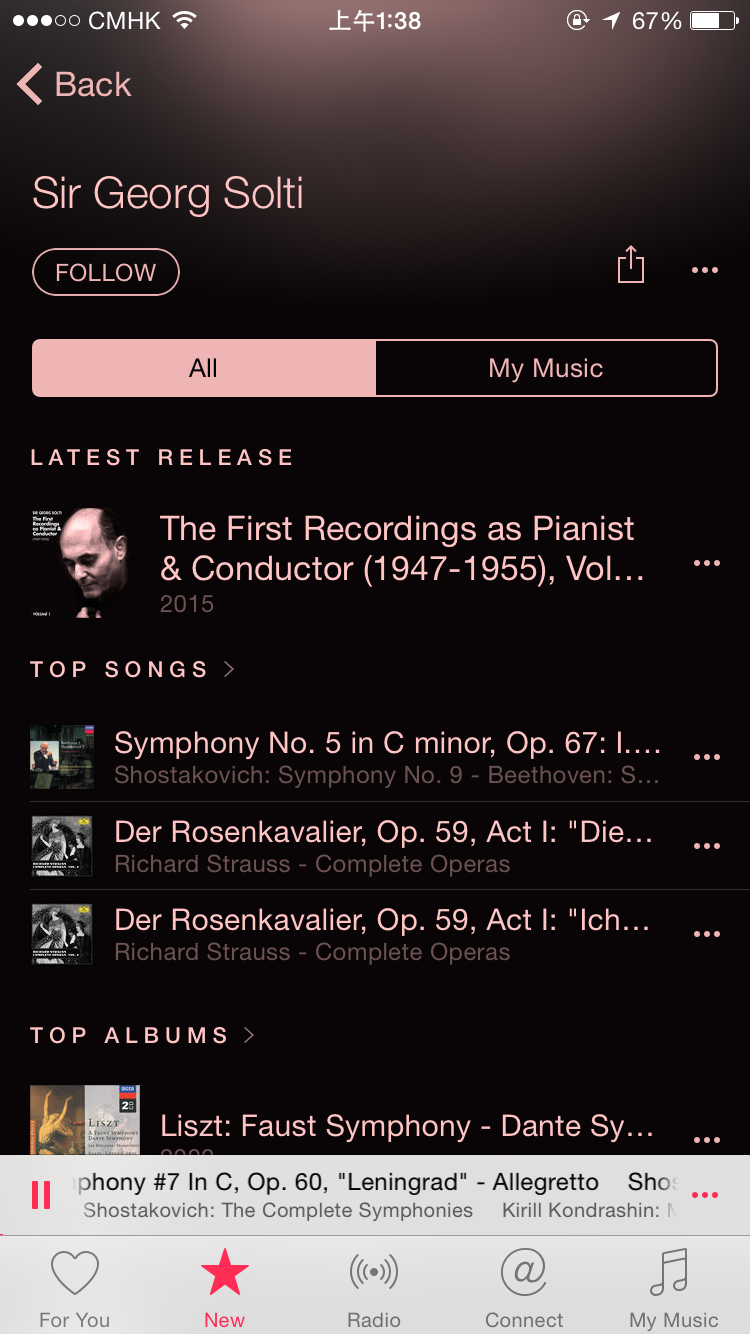This screenshot has height=1334, width=750.
Task: Switch to the My Music segment
Action: point(546,369)
